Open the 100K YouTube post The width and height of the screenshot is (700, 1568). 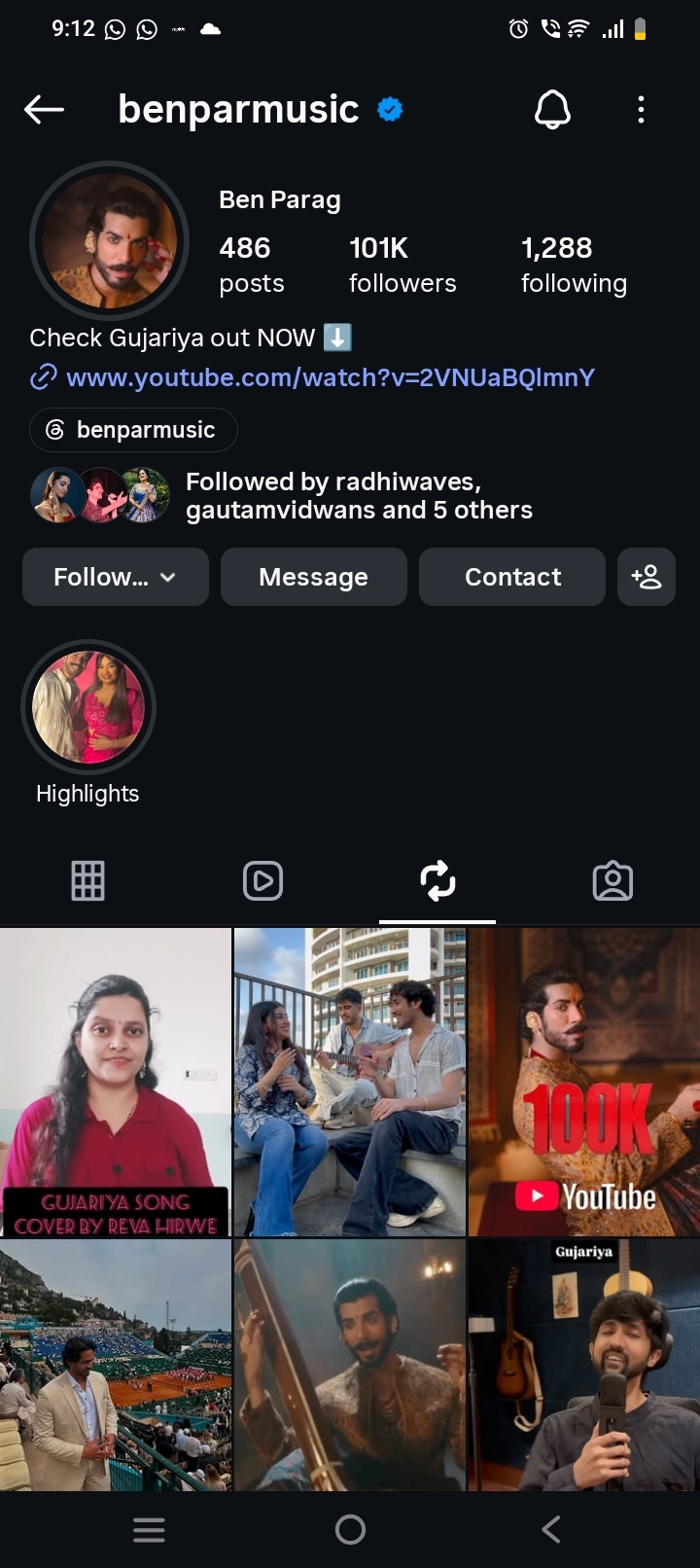(584, 1082)
